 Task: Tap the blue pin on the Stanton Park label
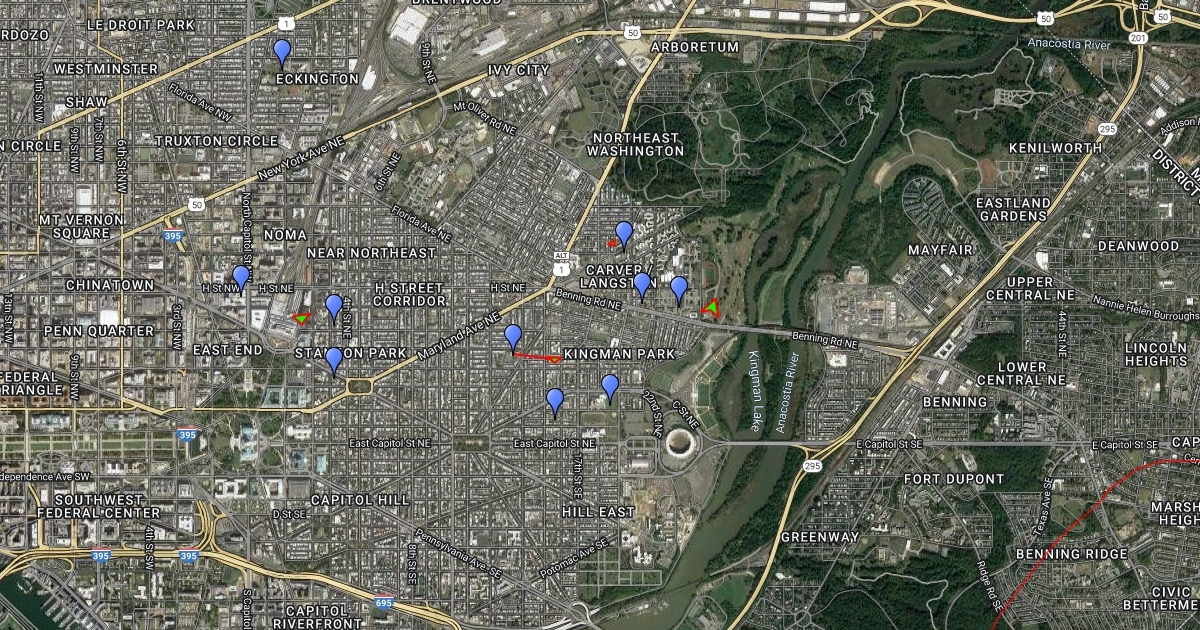tap(334, 359)
